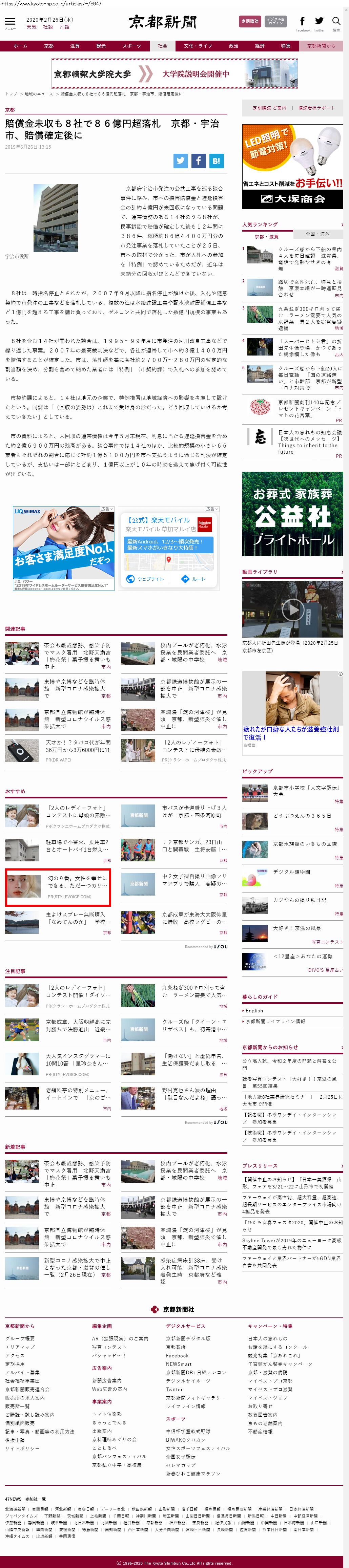Open the 京都情報大学院大学 banner ad
This screenshot has width=349, height=1568.
coord(174,74)
